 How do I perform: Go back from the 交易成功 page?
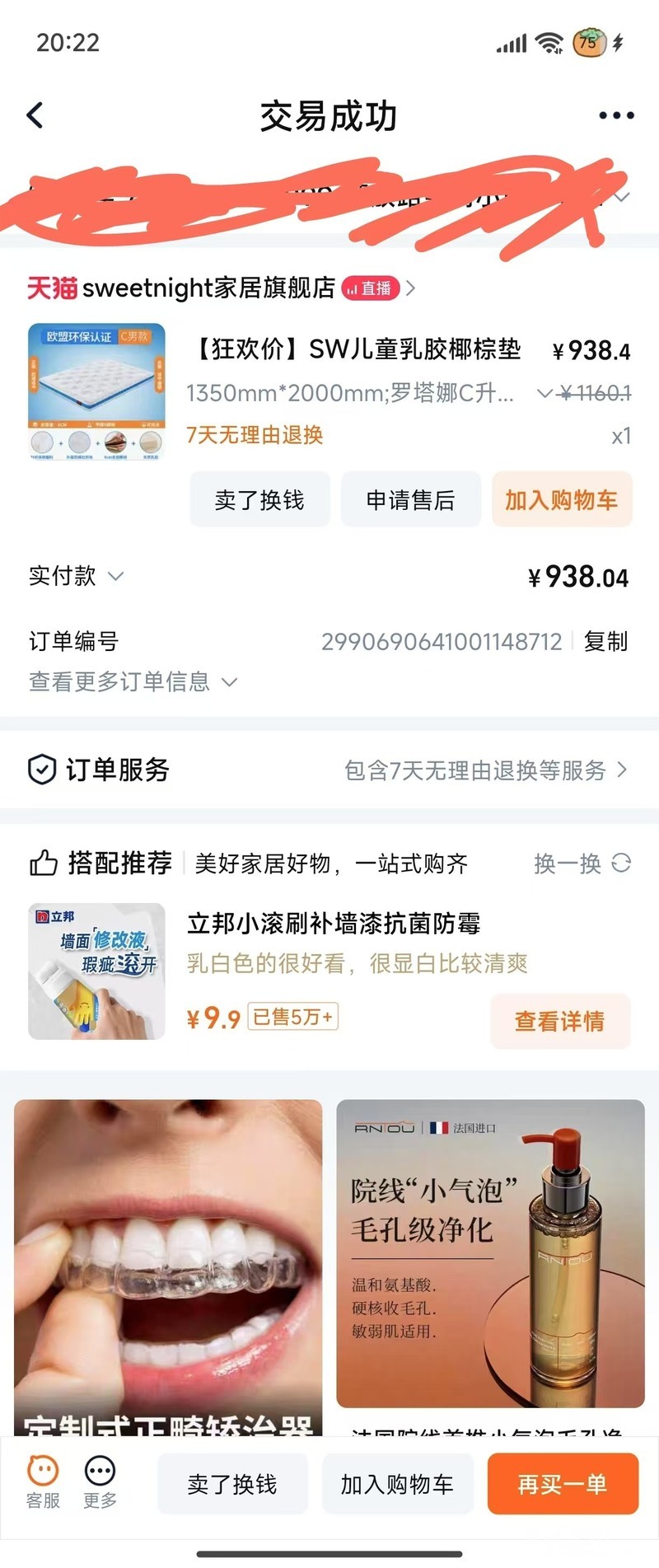tap(35, 115)
